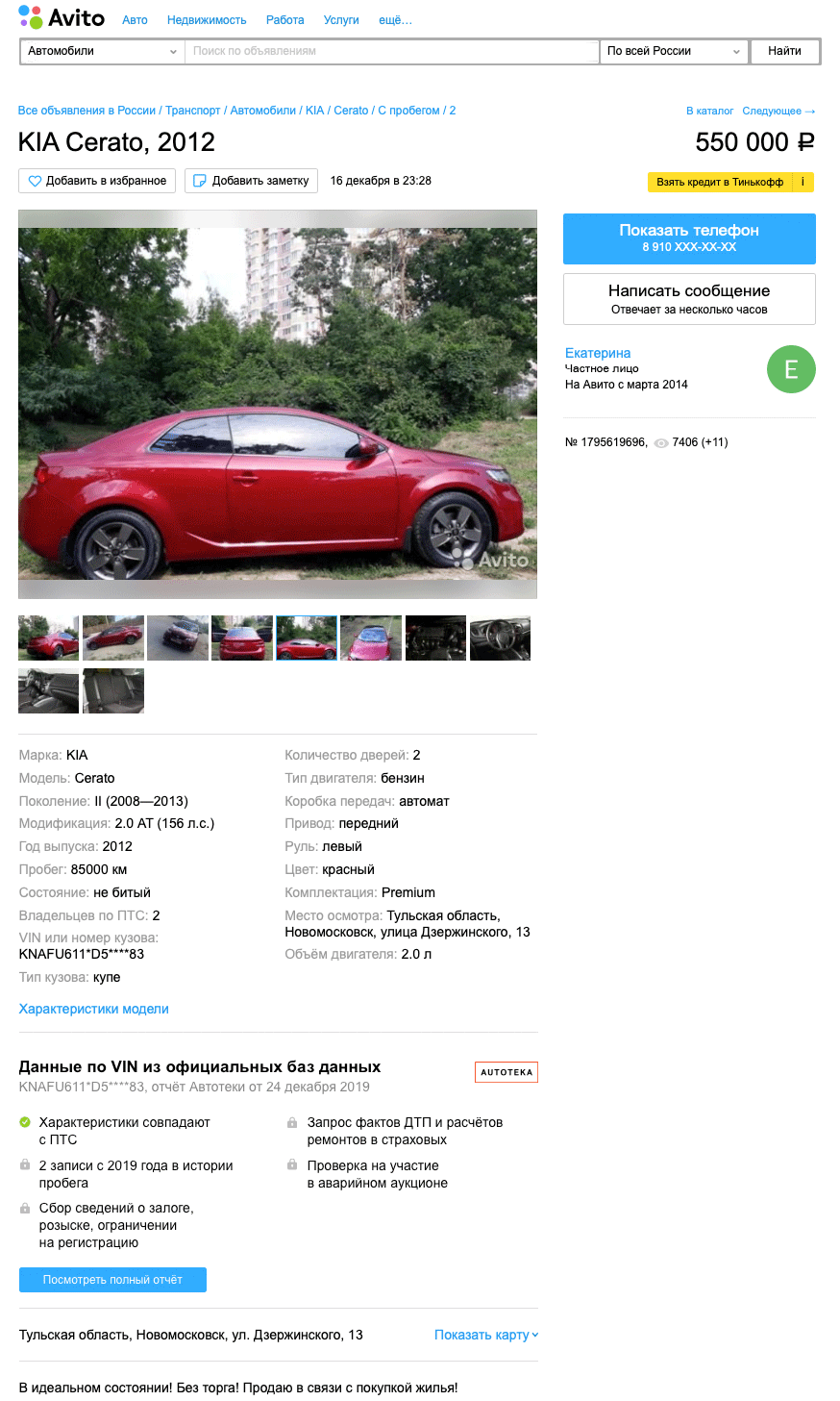
Task: Open the По всей России region dropdown
Action: [674, 51]
